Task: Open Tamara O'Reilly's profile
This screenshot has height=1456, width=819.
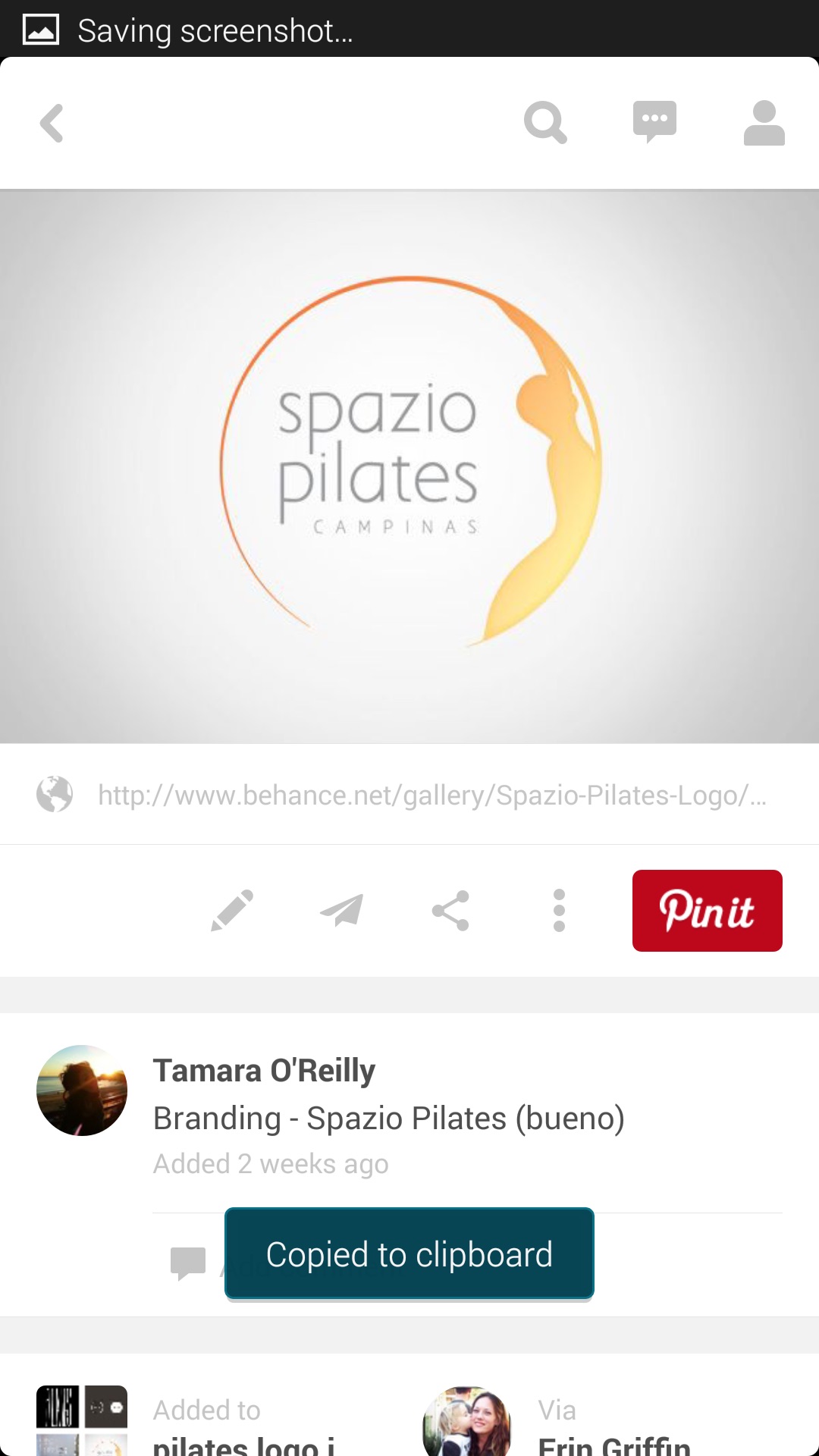Action: click(x=264, y=1071)
